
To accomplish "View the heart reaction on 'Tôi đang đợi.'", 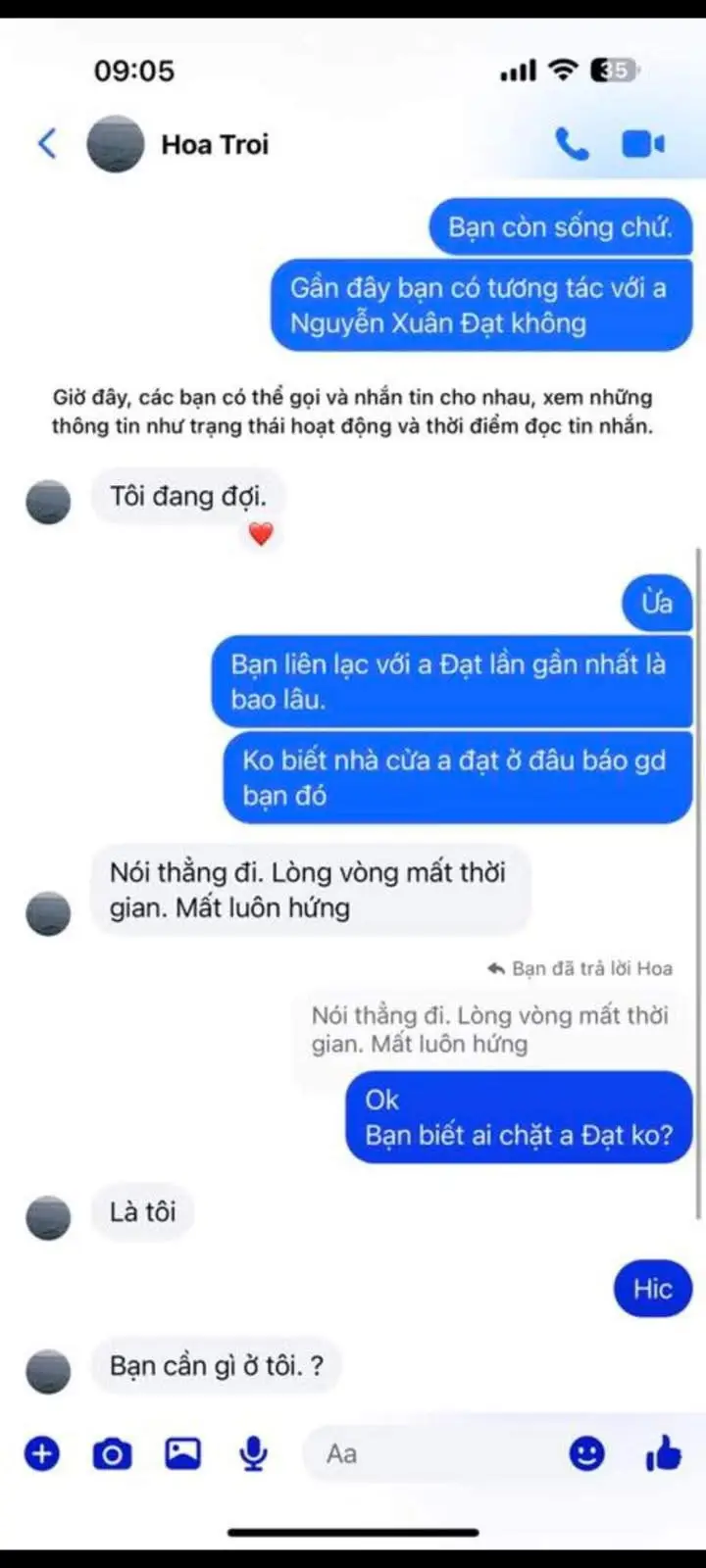I will coord(260,534).
